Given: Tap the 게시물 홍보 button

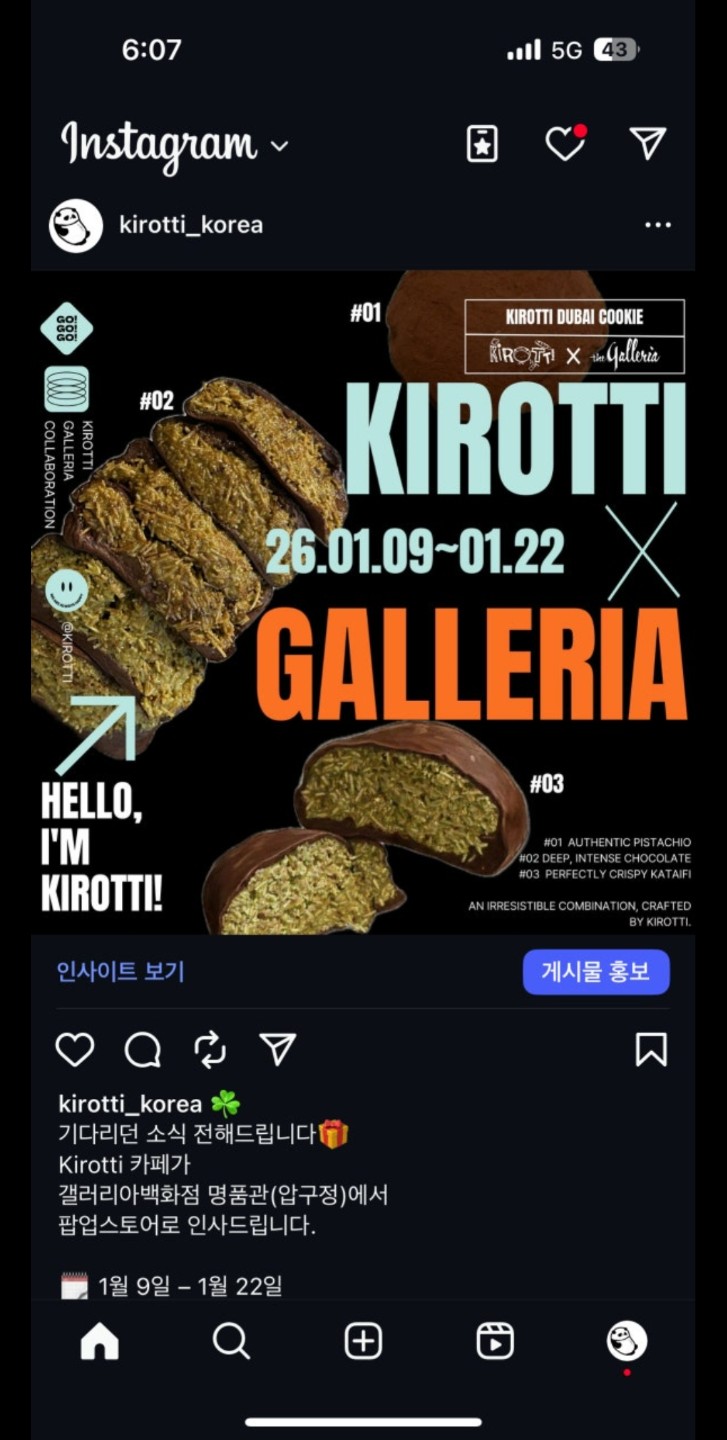Looking at the screenshot, I should click(x=596, y=971).
